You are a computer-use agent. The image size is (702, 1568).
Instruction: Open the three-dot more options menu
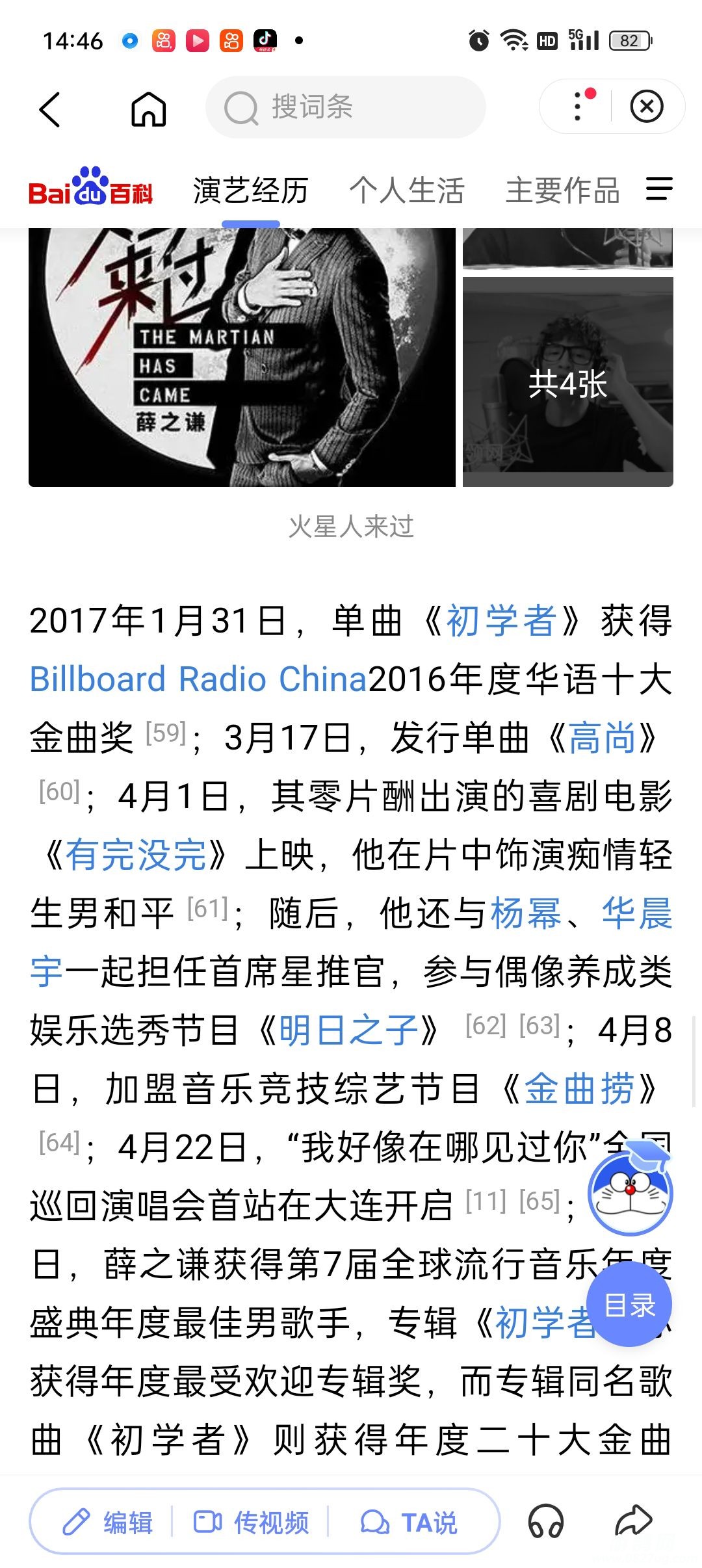click(x=578, y=107)
